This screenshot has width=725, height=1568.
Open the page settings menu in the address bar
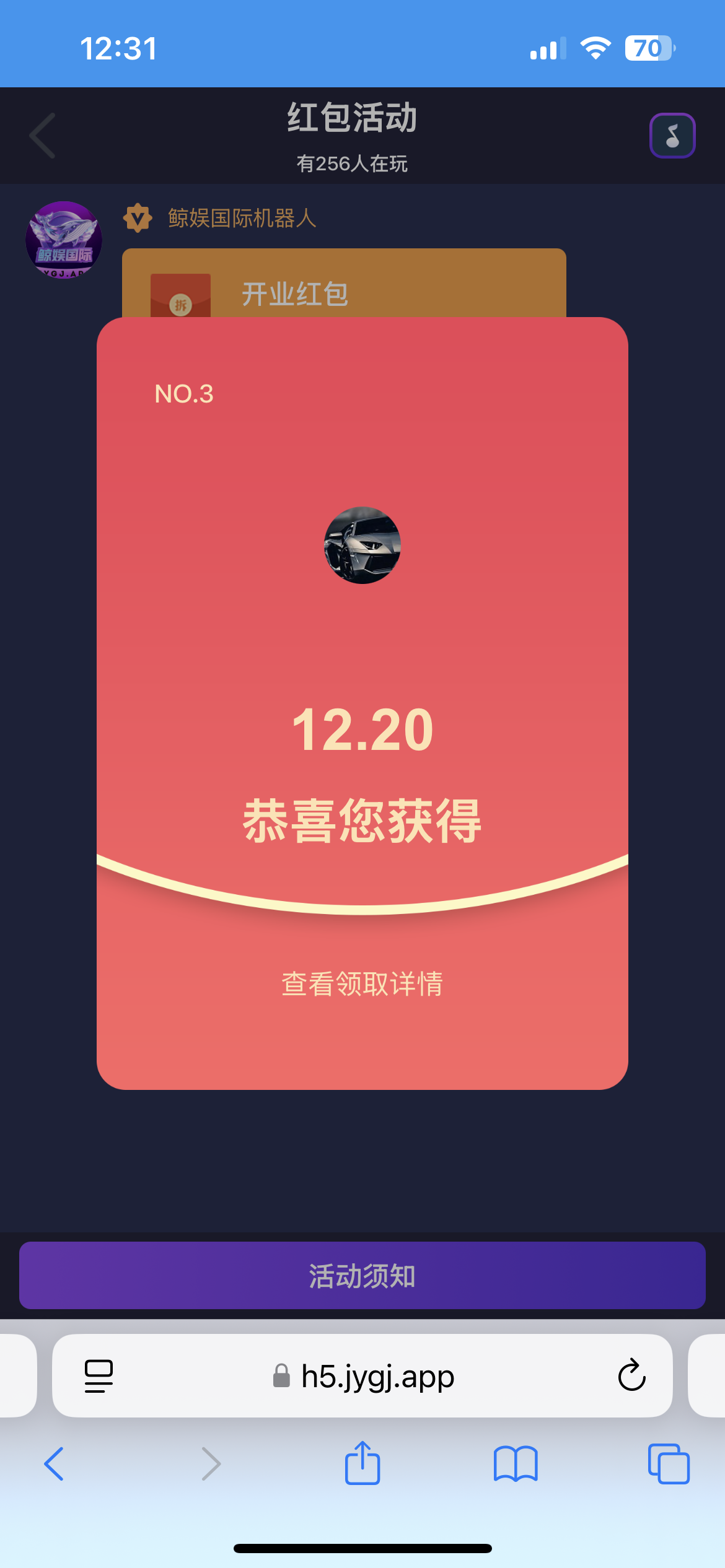tap(99, 1376)
